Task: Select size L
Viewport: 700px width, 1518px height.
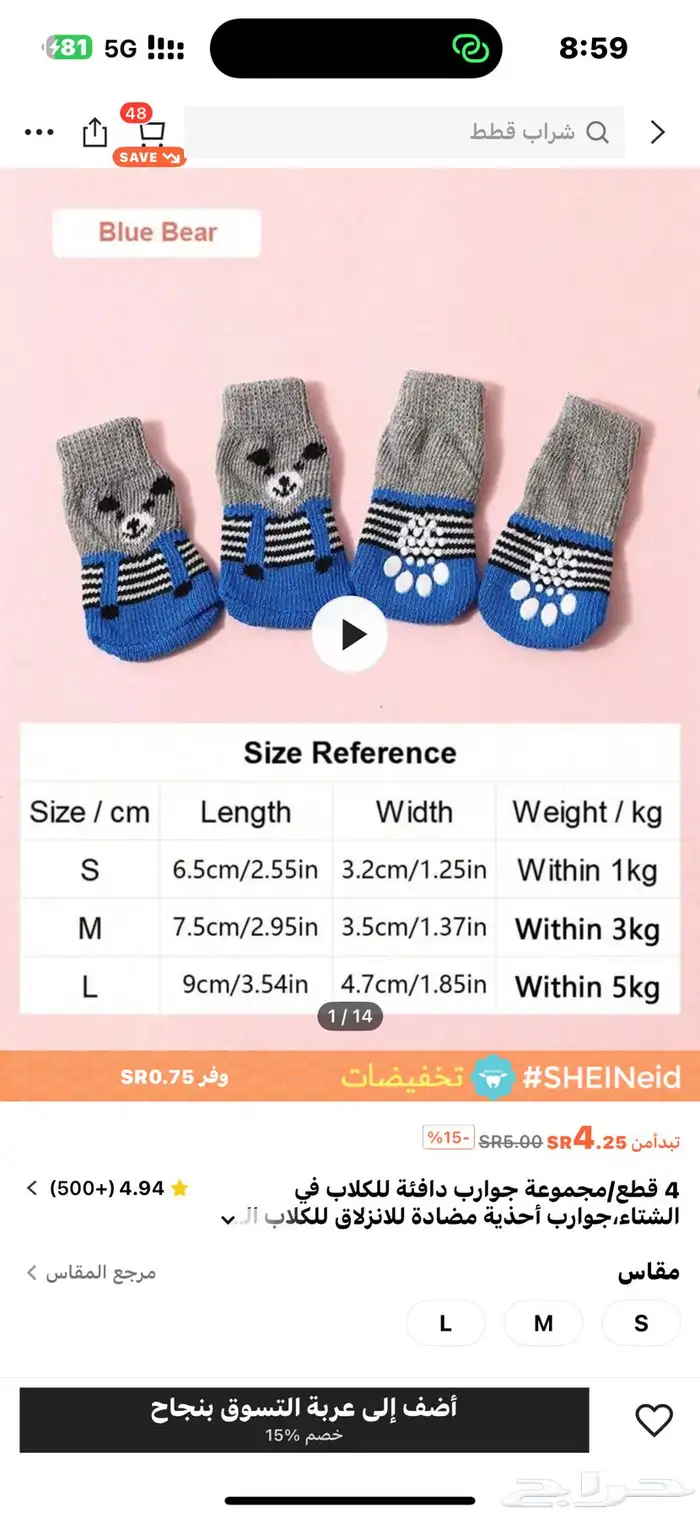Action: 445,1323
